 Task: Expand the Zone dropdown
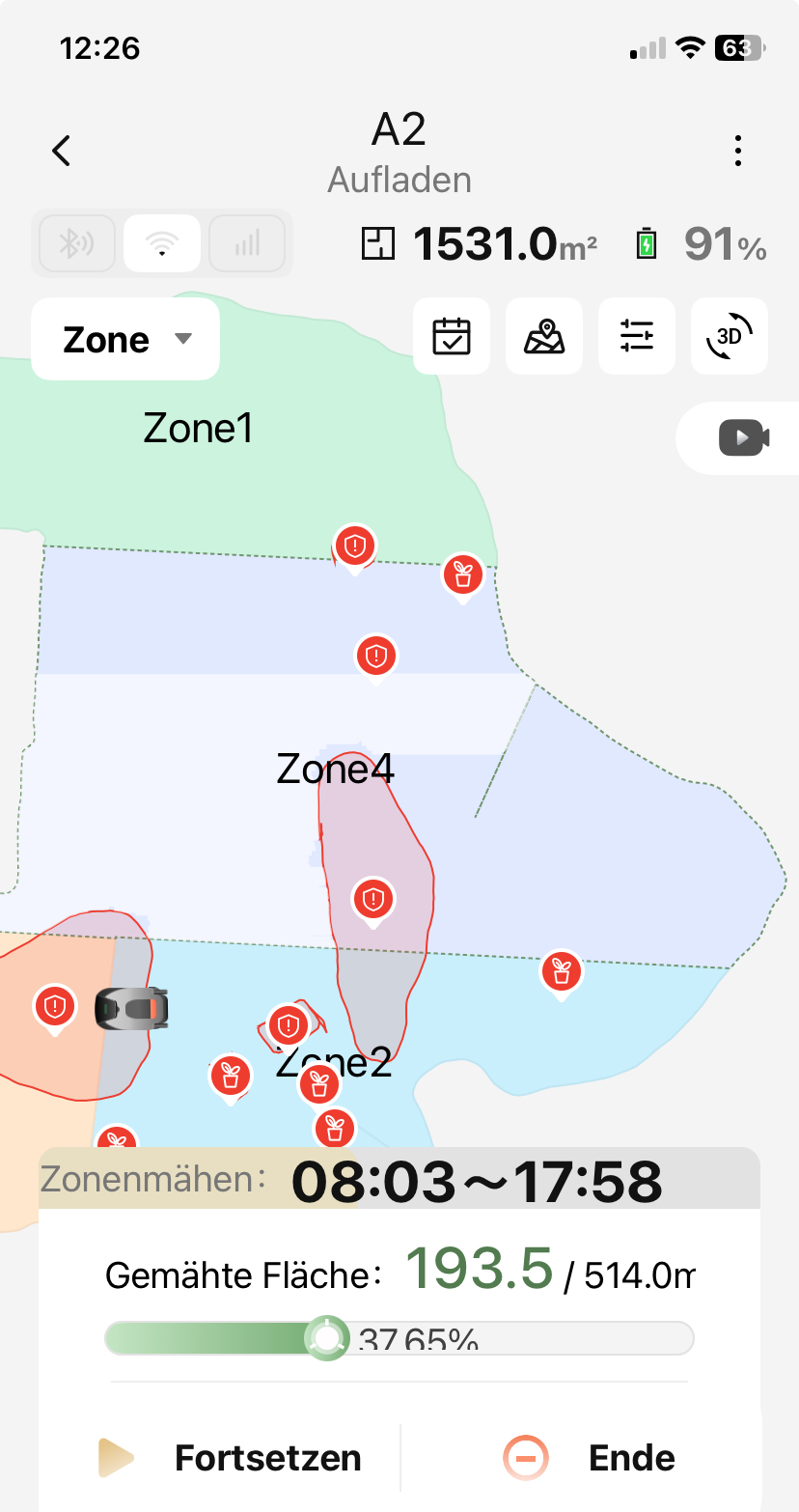[125, 339]
